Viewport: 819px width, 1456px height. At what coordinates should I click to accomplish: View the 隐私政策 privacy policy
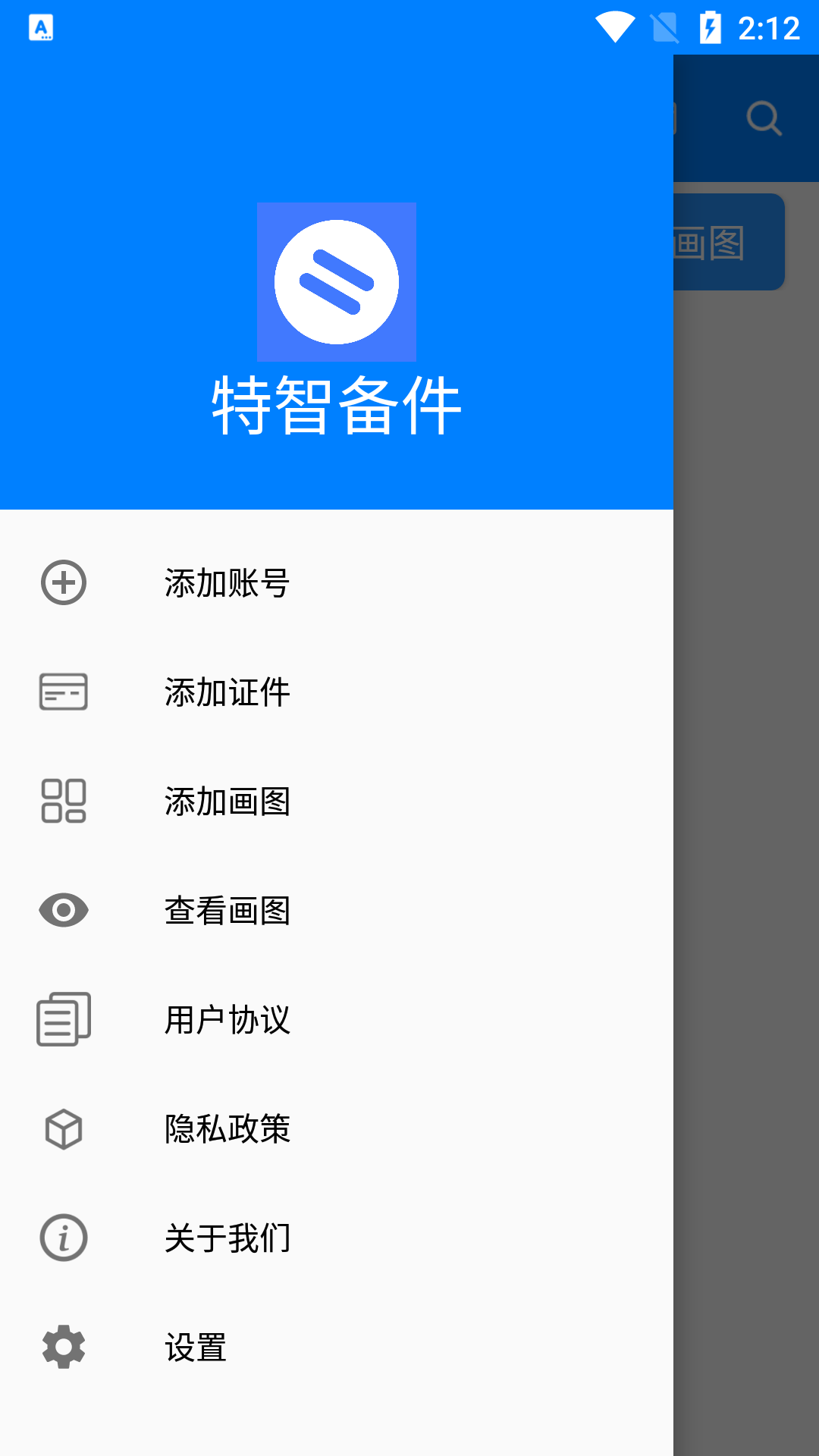pyautogui.click(x=227, y=1129)
